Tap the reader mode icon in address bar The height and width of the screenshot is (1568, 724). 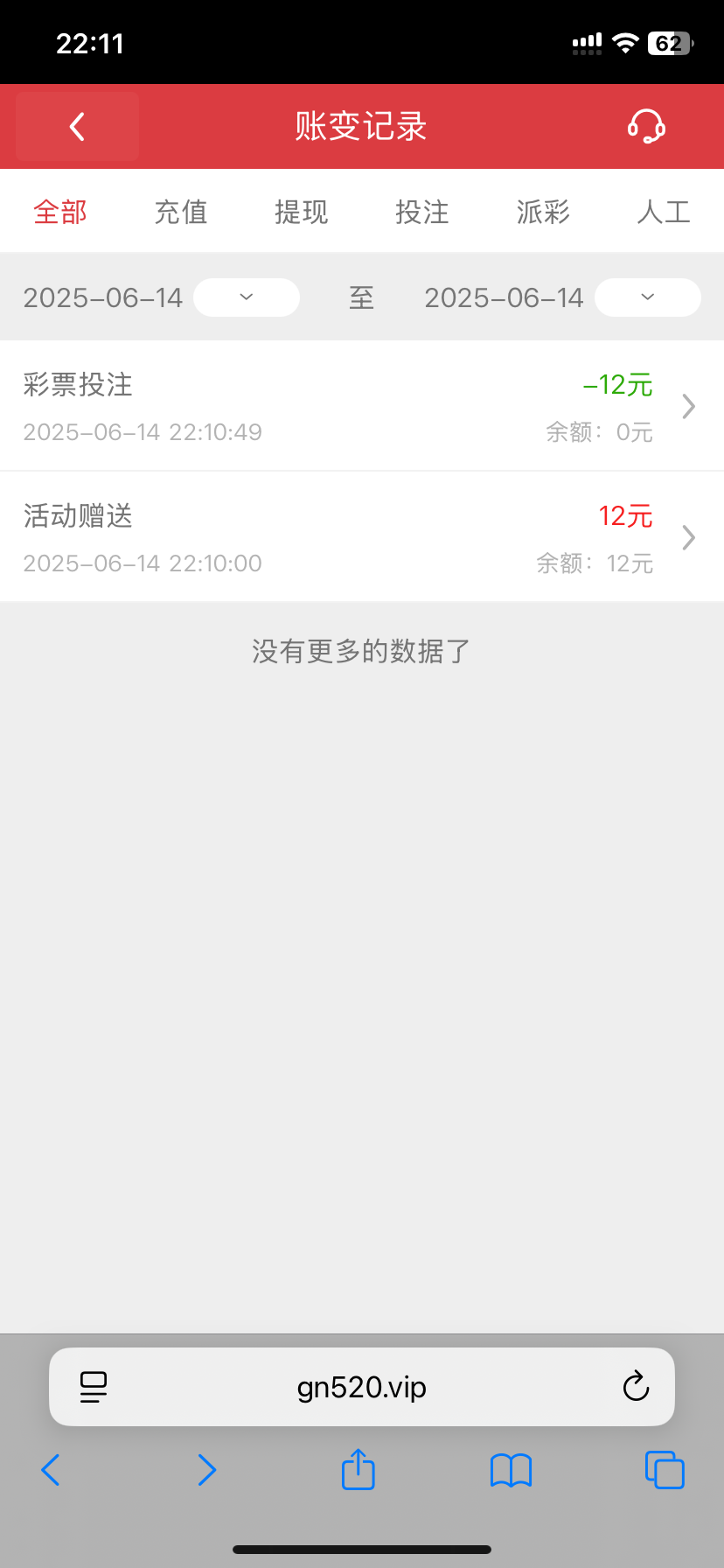[x=93, y=1386]
